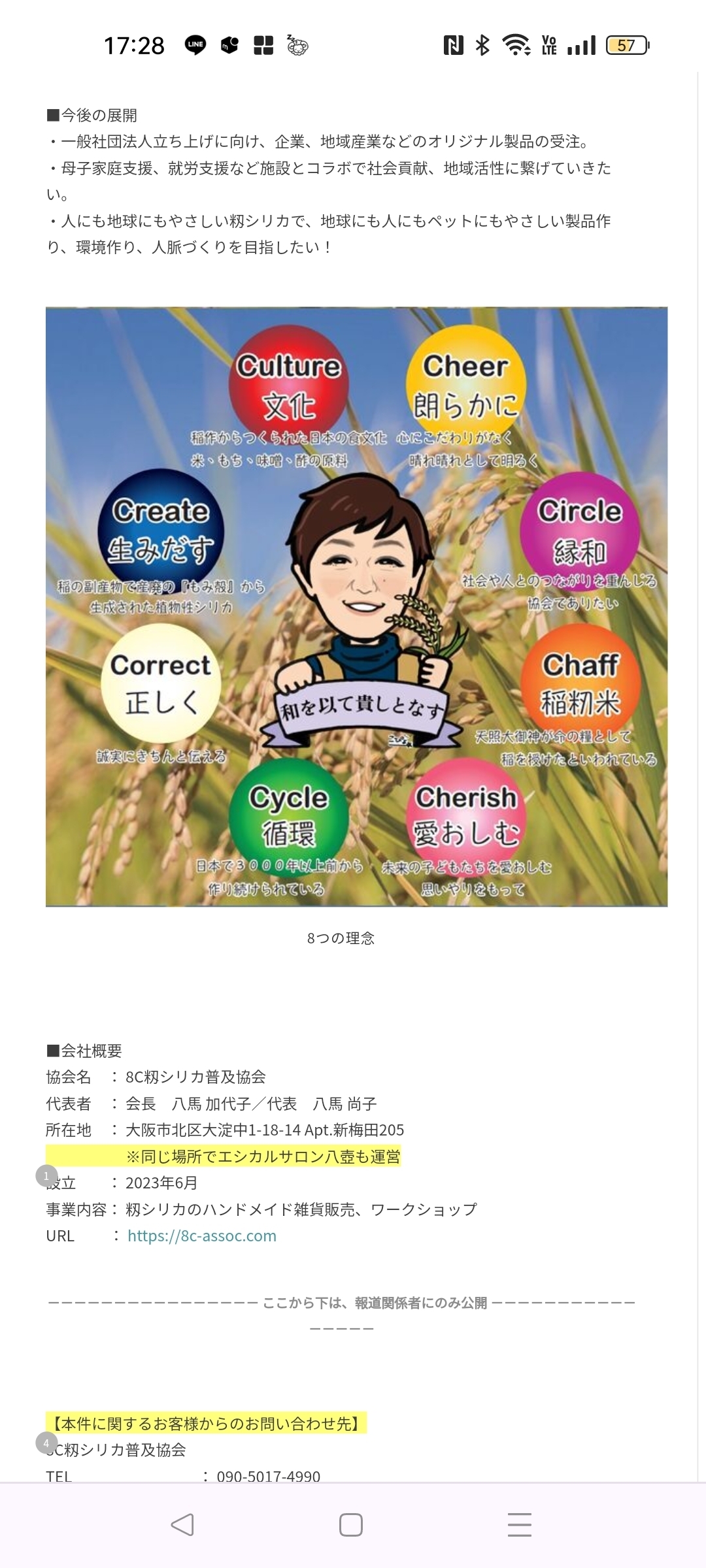Open the https://8c-assoc.com link
The height and width of the screenshot is (1568, 706).
202,1236
